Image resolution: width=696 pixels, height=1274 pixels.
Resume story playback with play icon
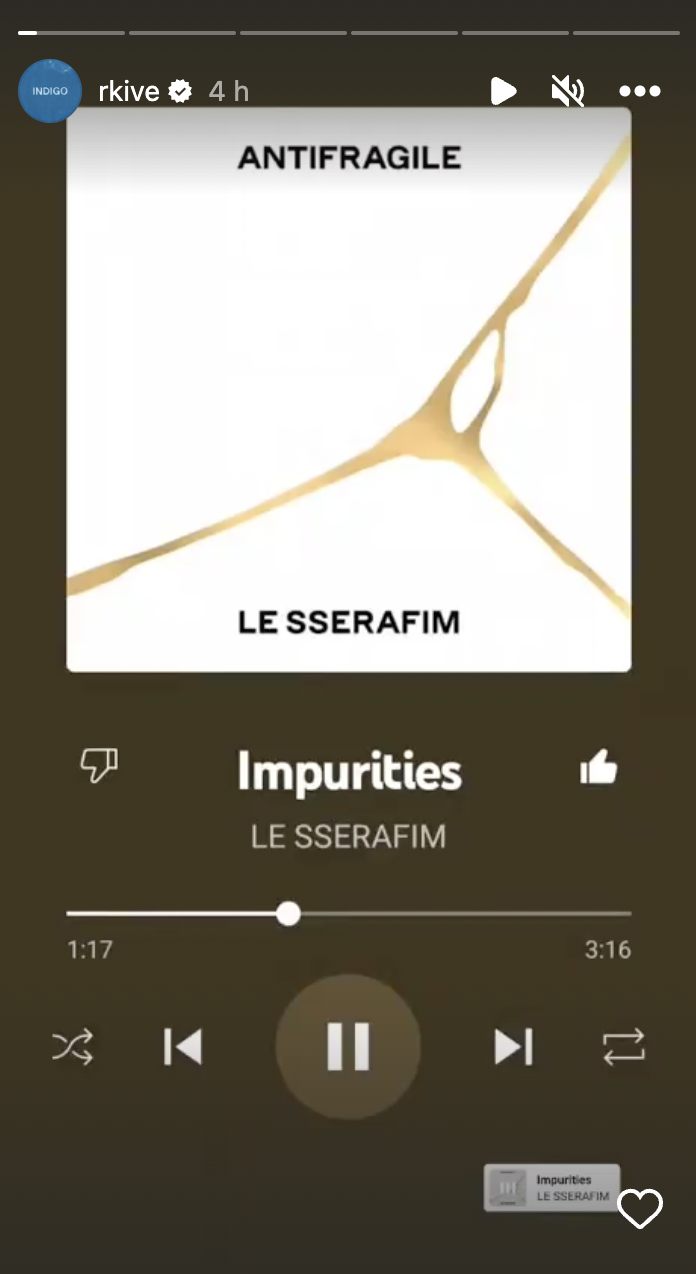point(503,92)
